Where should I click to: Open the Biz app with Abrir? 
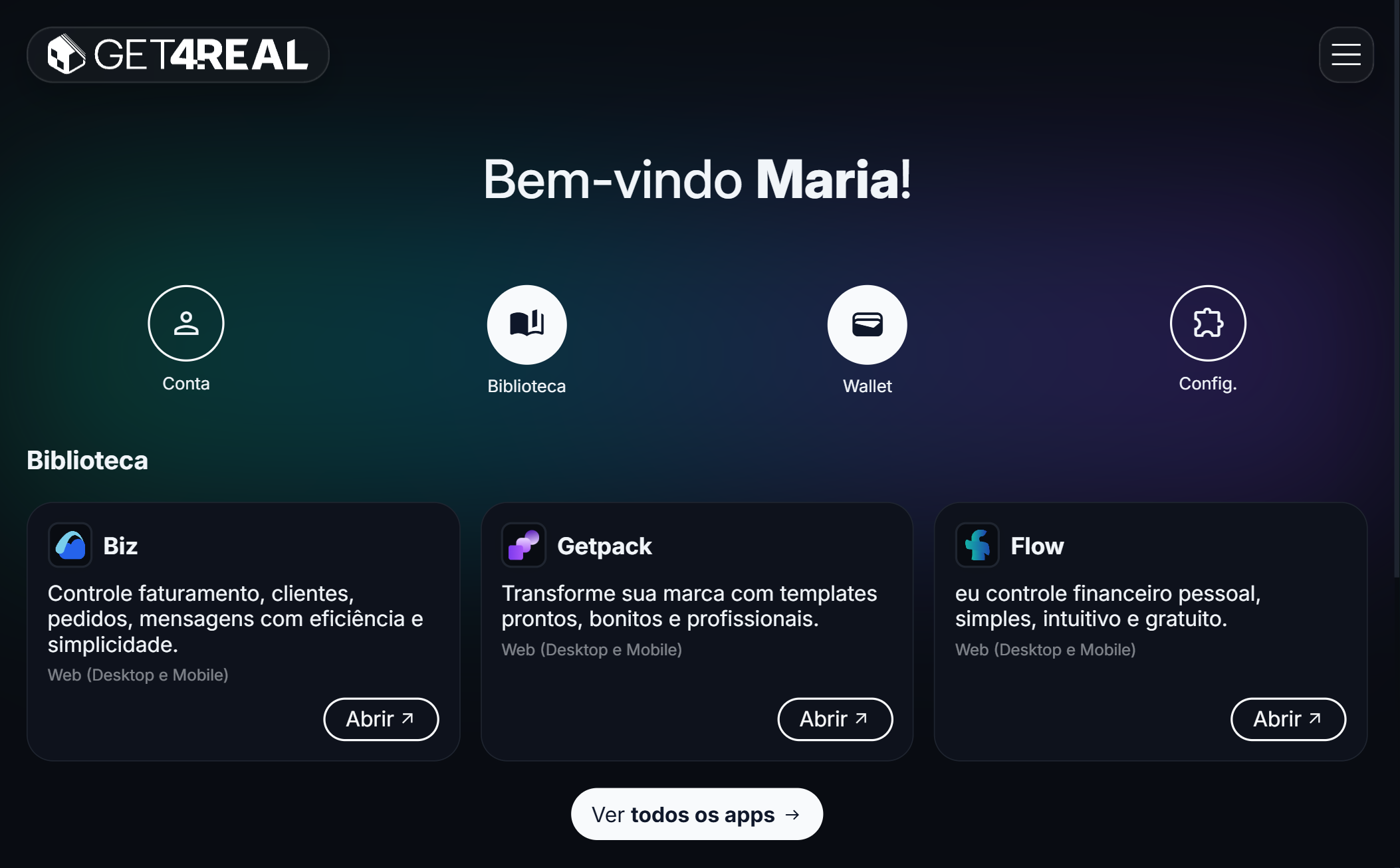381,719
